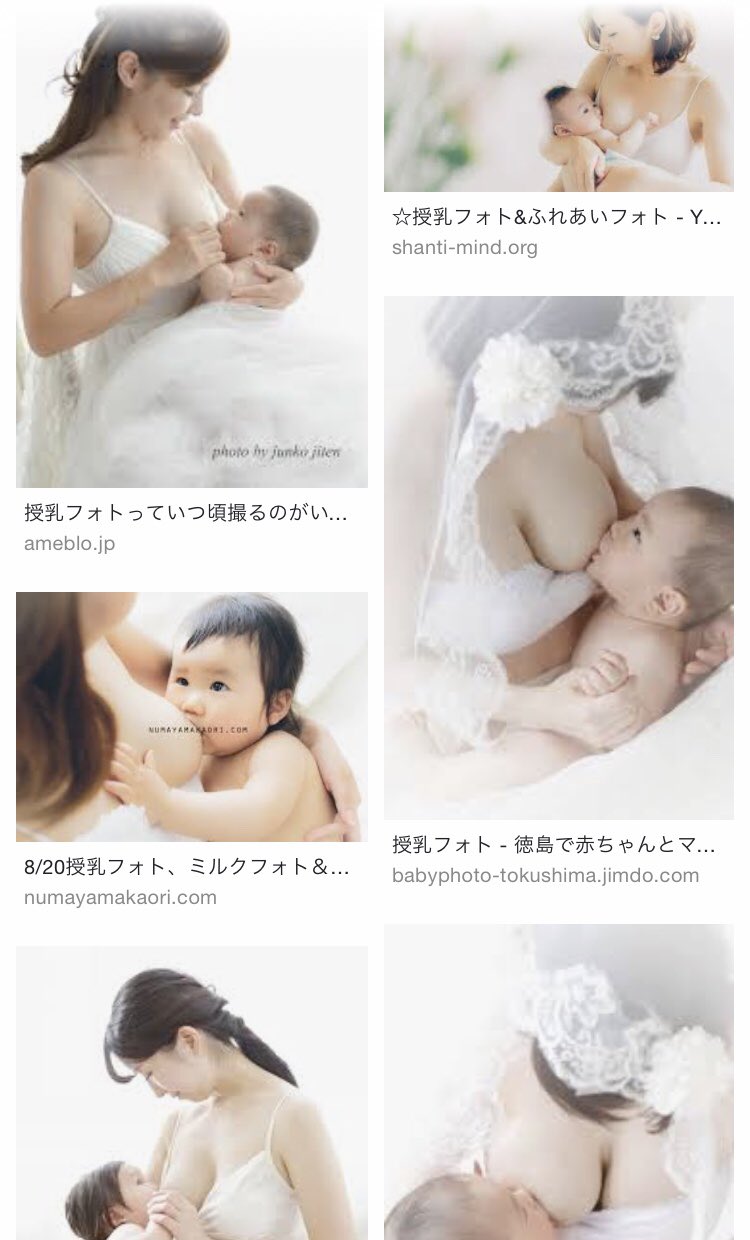Open the numayamakaori.com image result

pos(191,716)
